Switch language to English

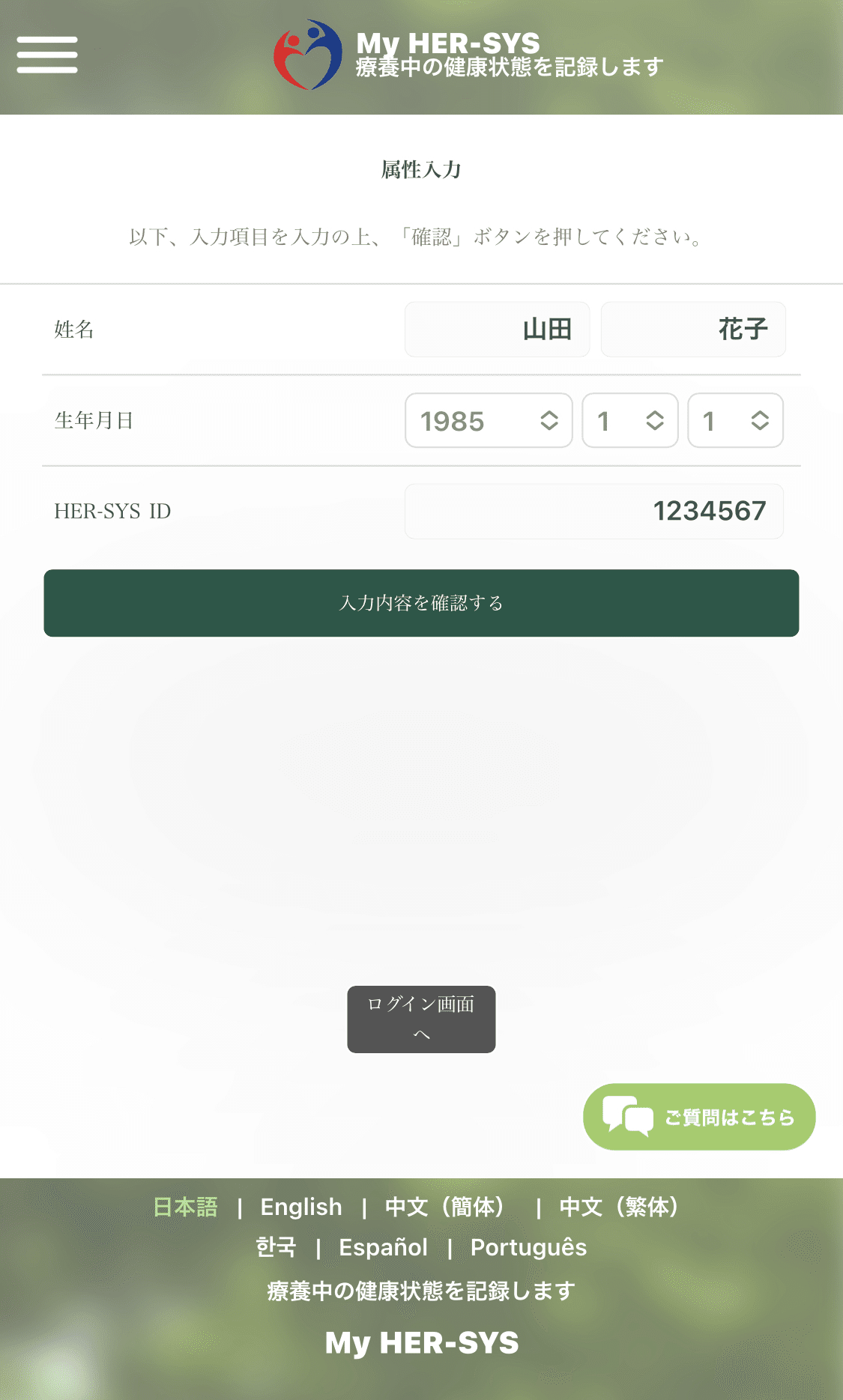pyautogui.click(x=301, y=1207)
